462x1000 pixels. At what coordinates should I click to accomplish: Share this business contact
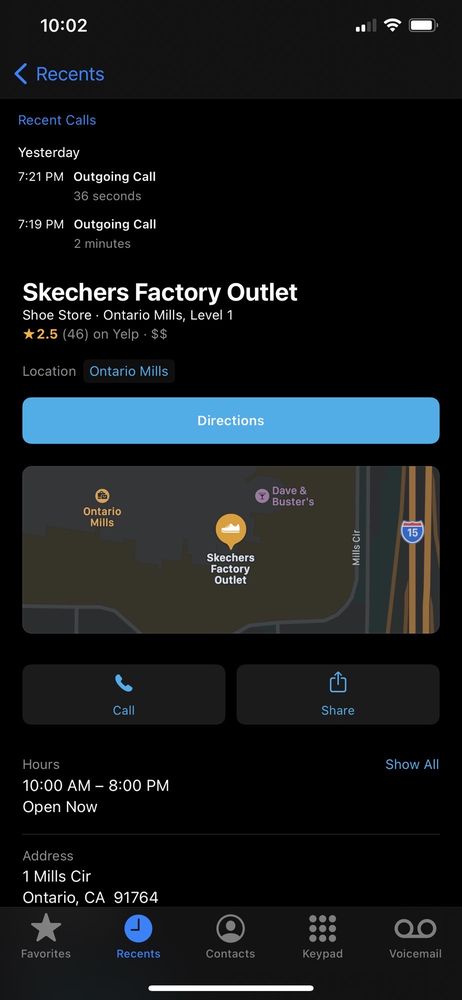coord(338,695)
